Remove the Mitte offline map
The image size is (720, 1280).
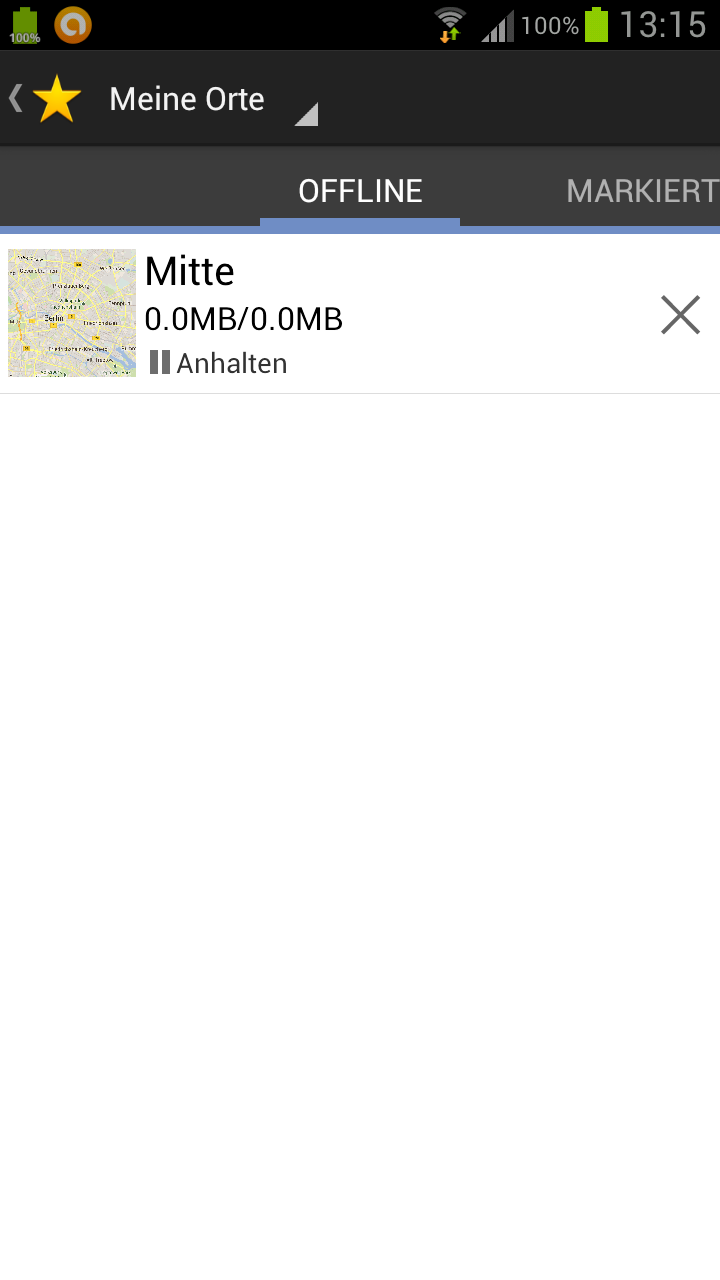click(680, 315)
